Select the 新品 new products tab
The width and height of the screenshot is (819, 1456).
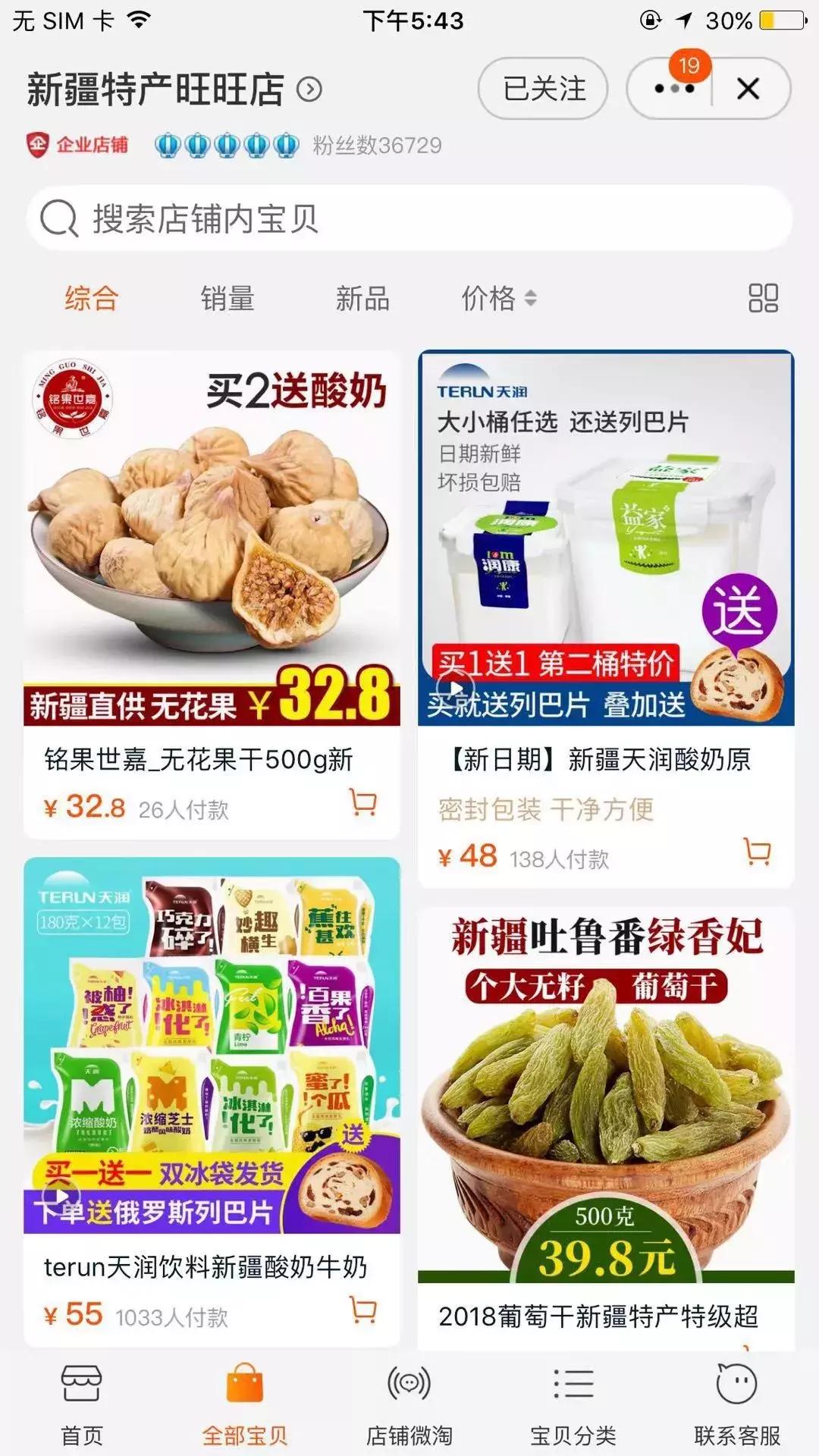point(362,298)
